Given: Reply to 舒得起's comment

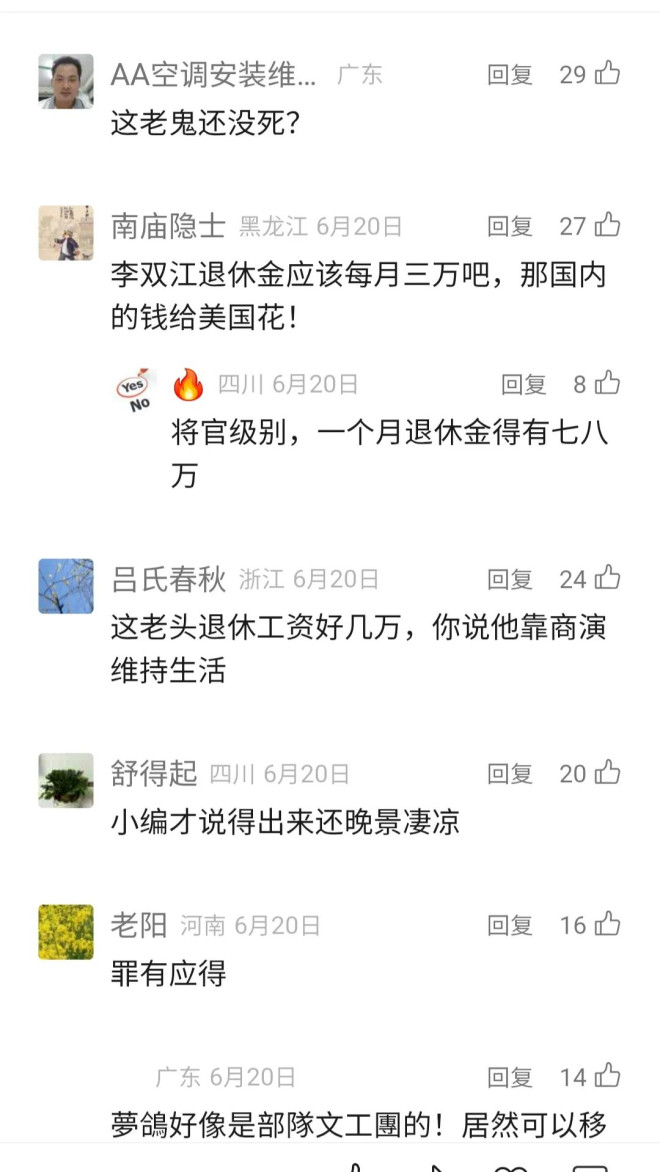Looking at the screenshot, I should pyautogui.click(x=510, y=774).
